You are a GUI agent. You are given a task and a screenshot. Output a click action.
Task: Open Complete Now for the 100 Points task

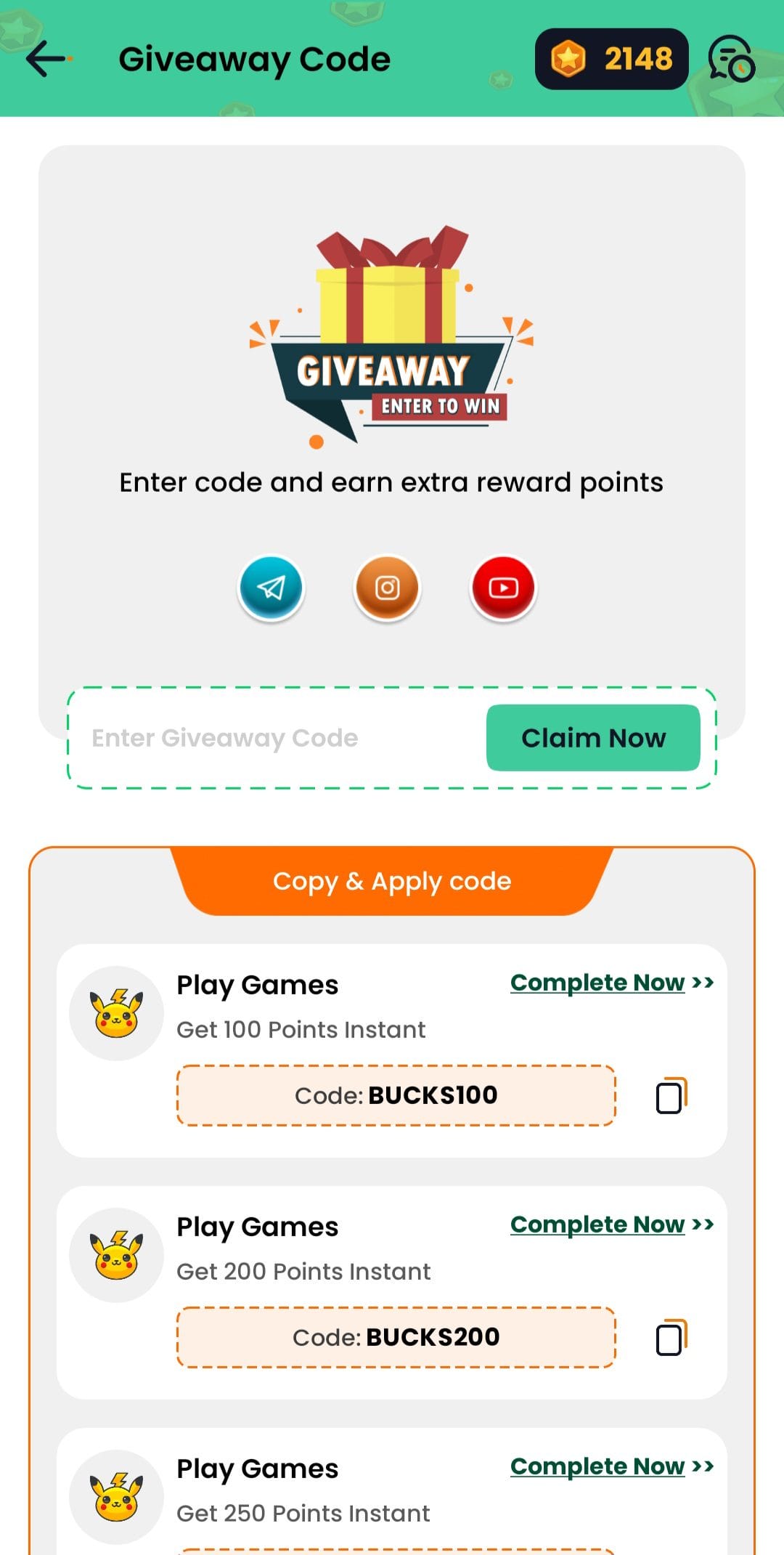point(597,982)
